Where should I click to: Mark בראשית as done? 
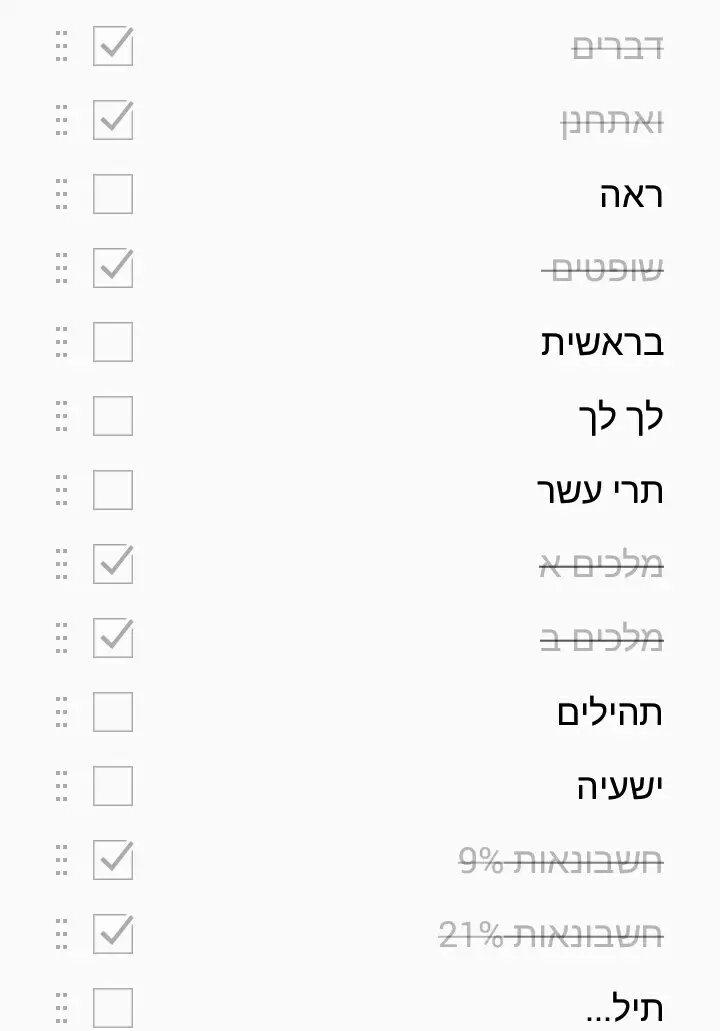click(x=113, y=342)
